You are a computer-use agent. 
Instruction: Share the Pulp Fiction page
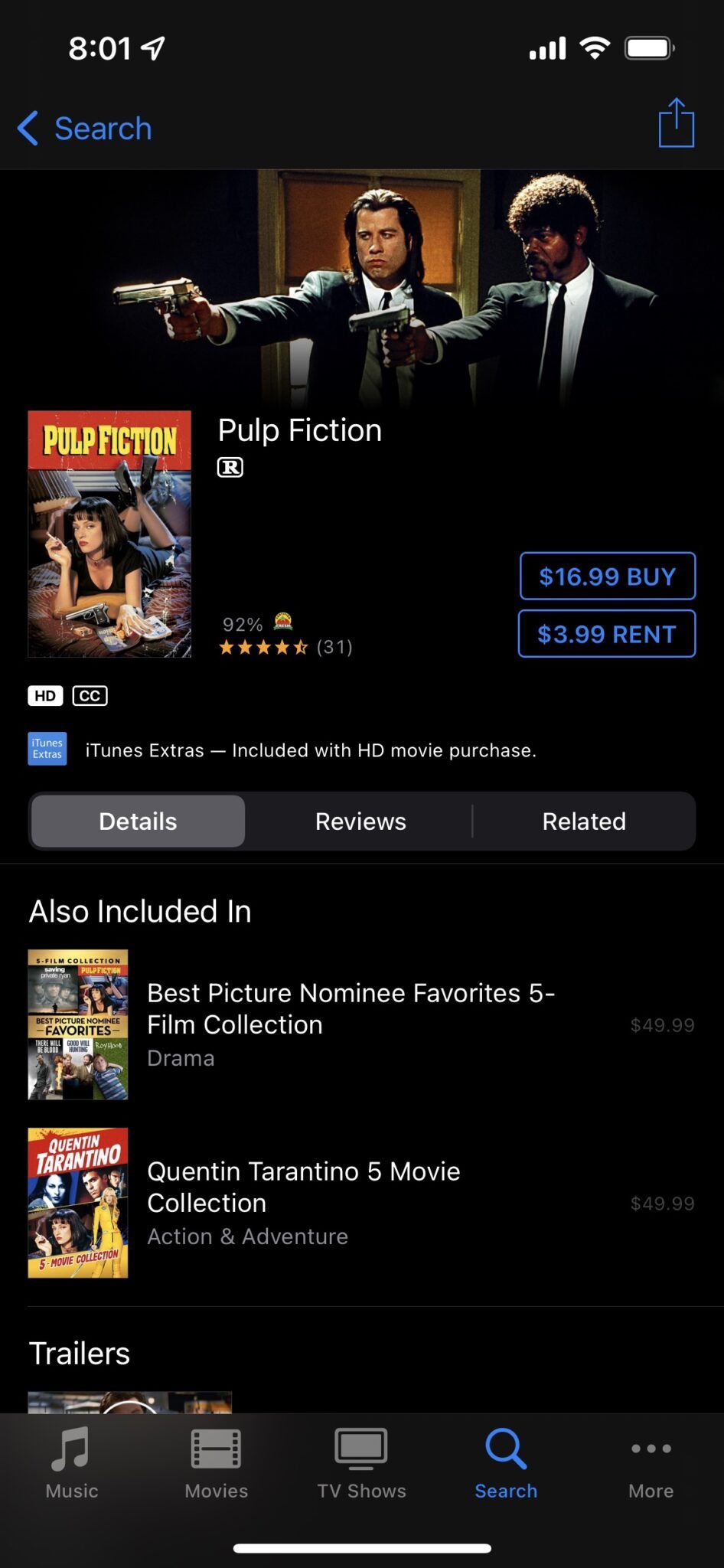coord(677,122)
